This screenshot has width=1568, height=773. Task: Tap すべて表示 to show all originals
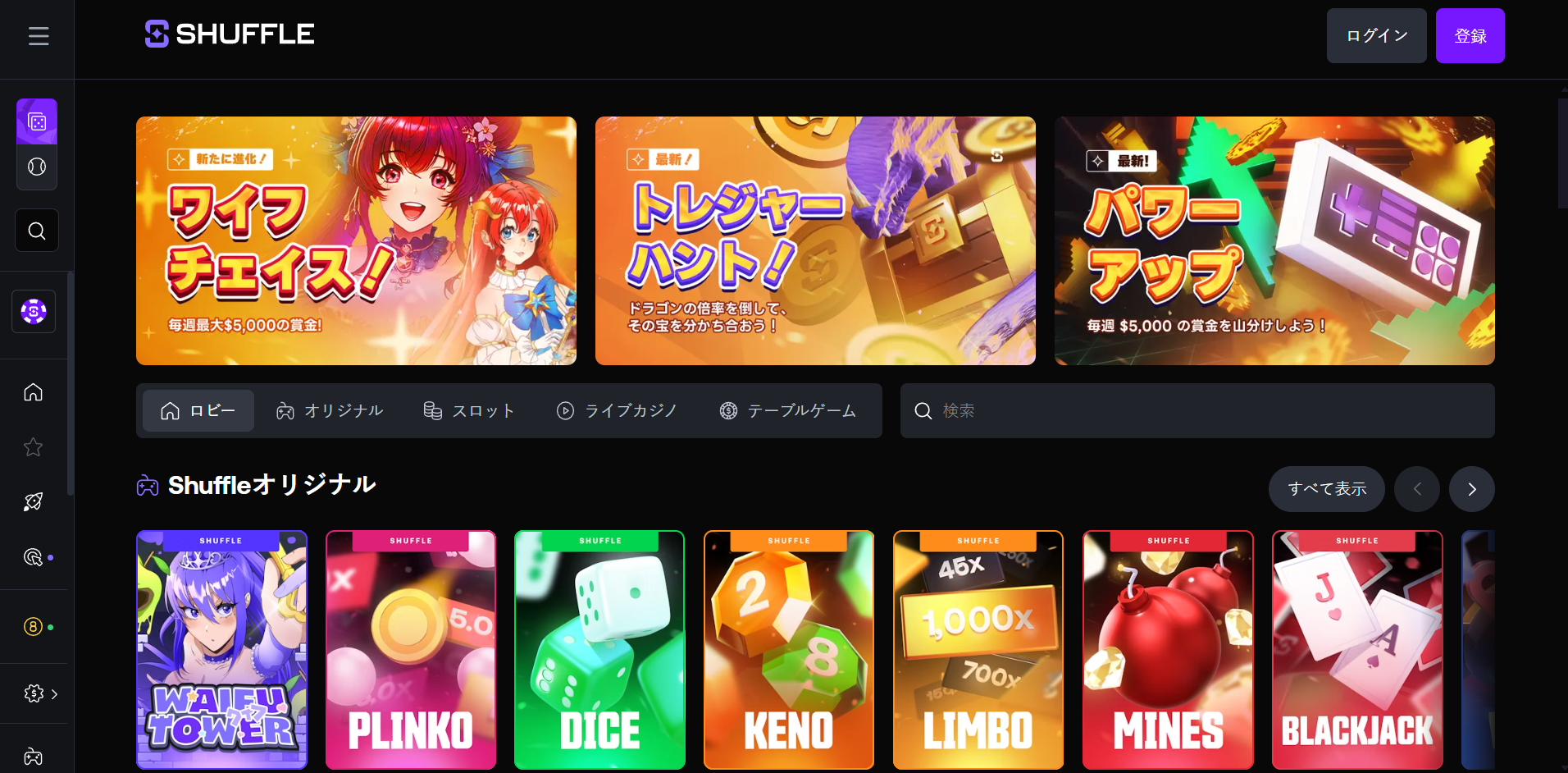[1326, 489]
